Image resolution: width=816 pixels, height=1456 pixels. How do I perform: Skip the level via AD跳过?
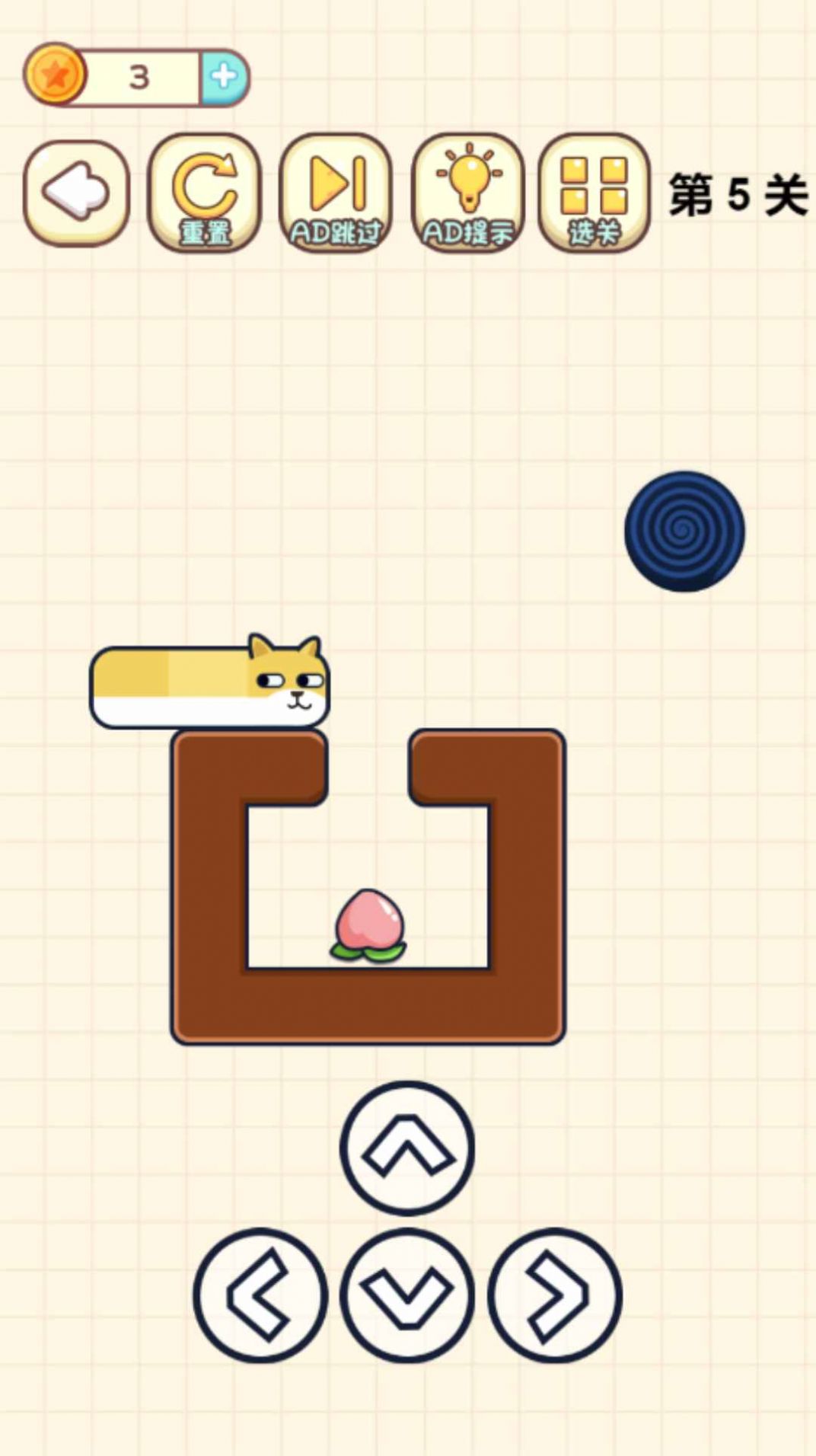[x=336, y=193]
